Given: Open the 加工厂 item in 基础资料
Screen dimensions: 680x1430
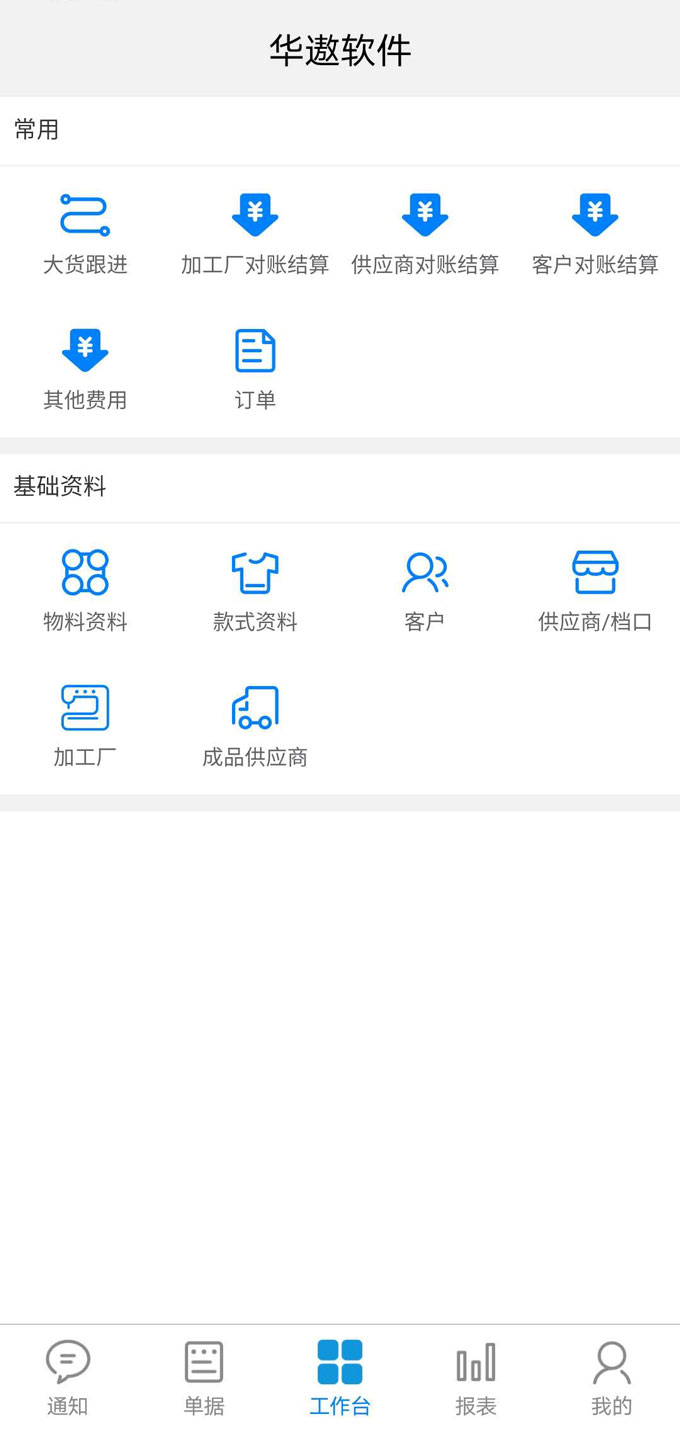Looking at the screenshot, I should (85, 726).
